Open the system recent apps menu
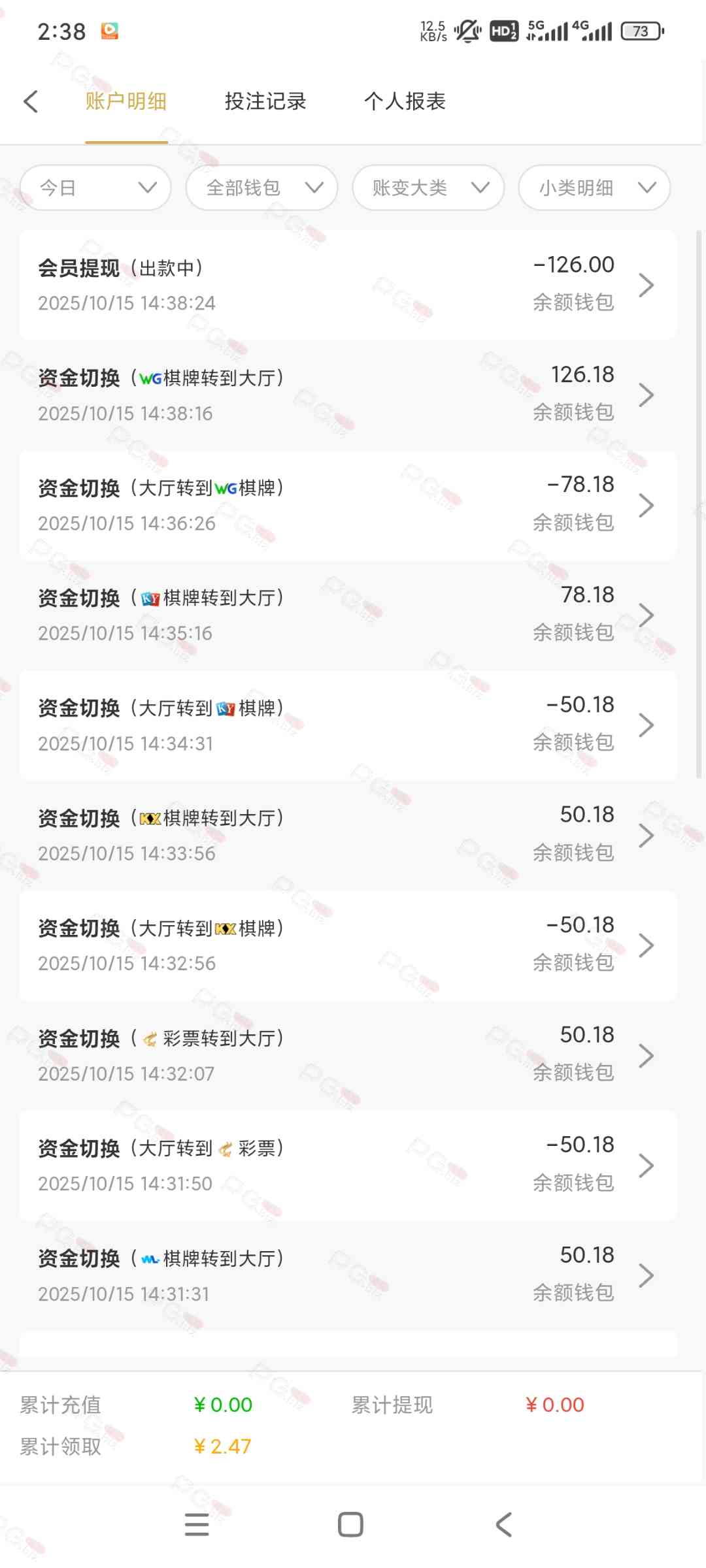 click(197, 1524)
